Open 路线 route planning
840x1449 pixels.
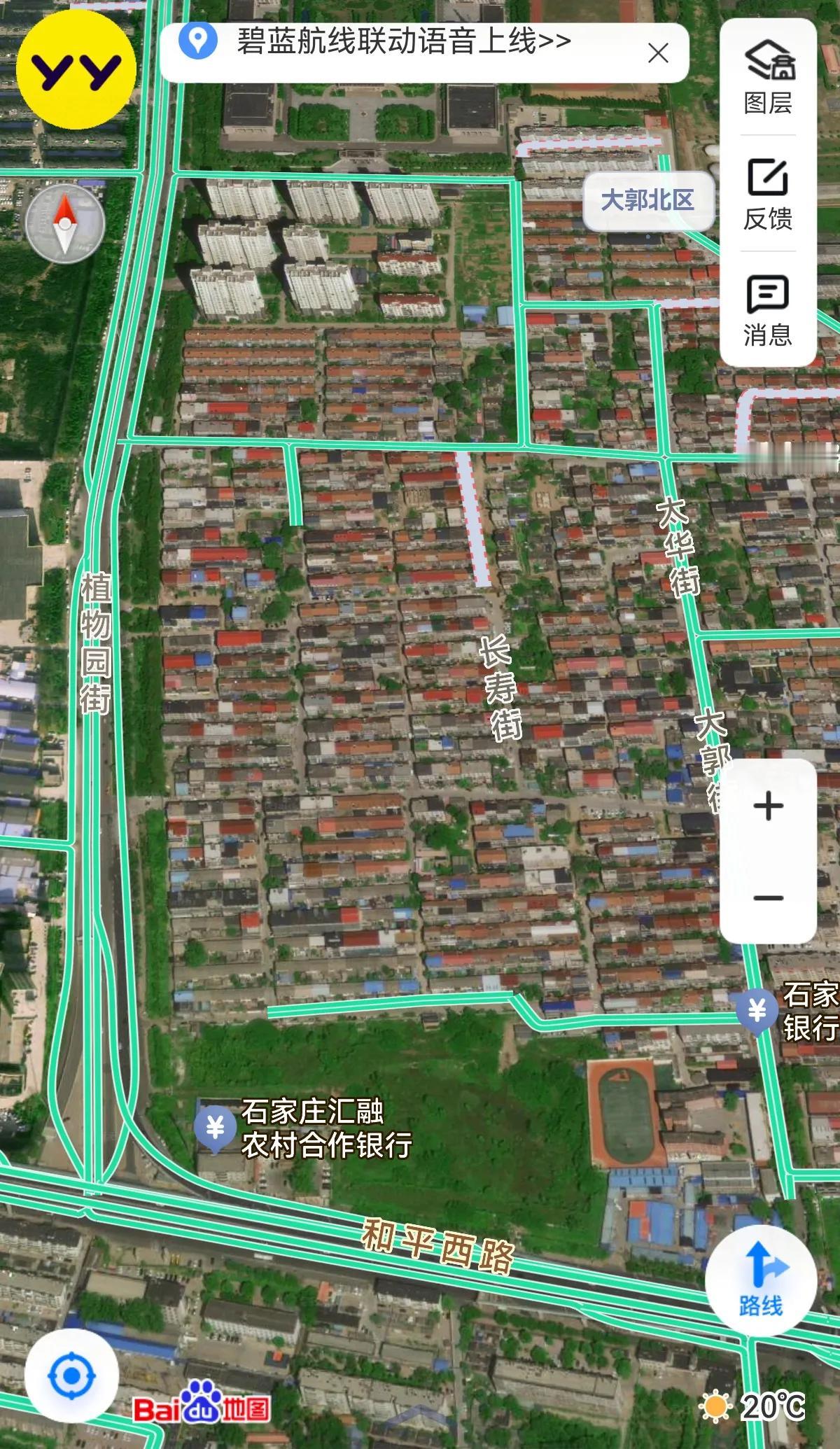click(760, 1280)
